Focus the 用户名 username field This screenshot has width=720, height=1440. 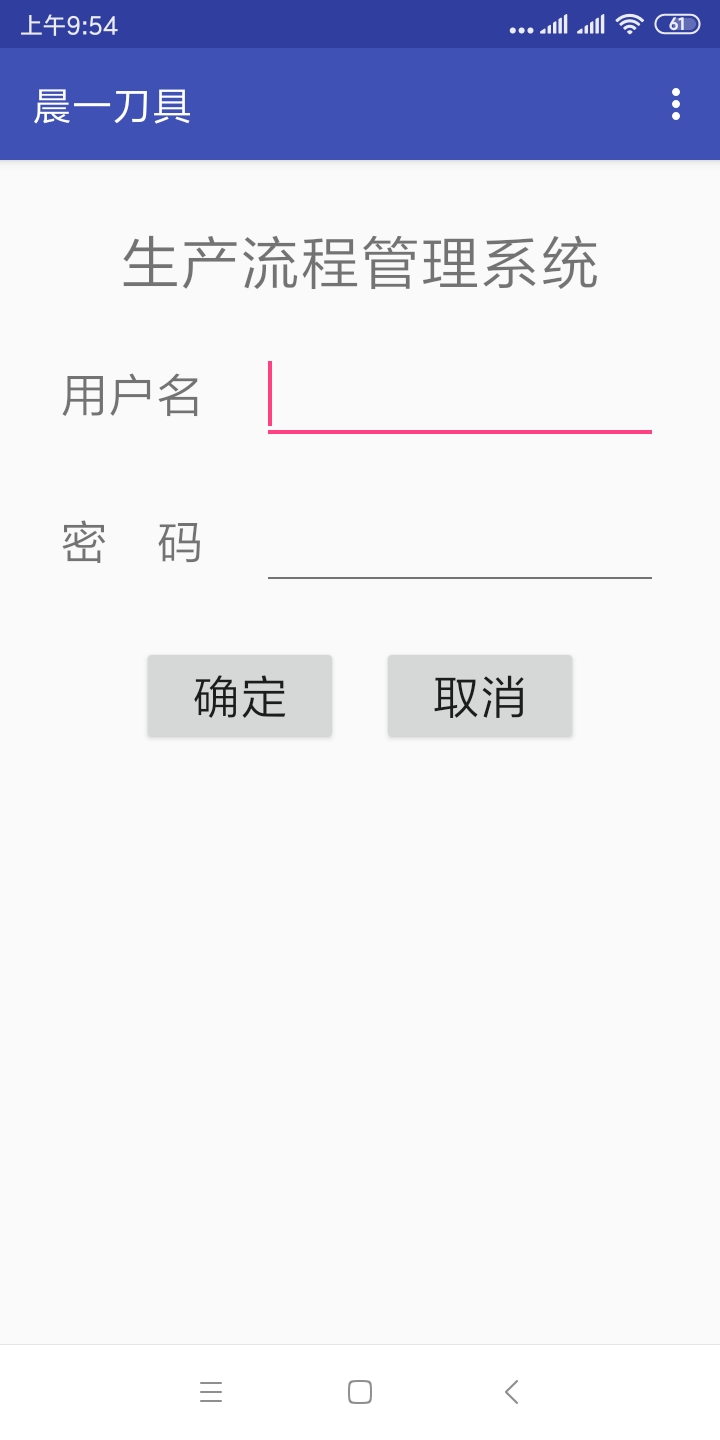pos(460,397)
